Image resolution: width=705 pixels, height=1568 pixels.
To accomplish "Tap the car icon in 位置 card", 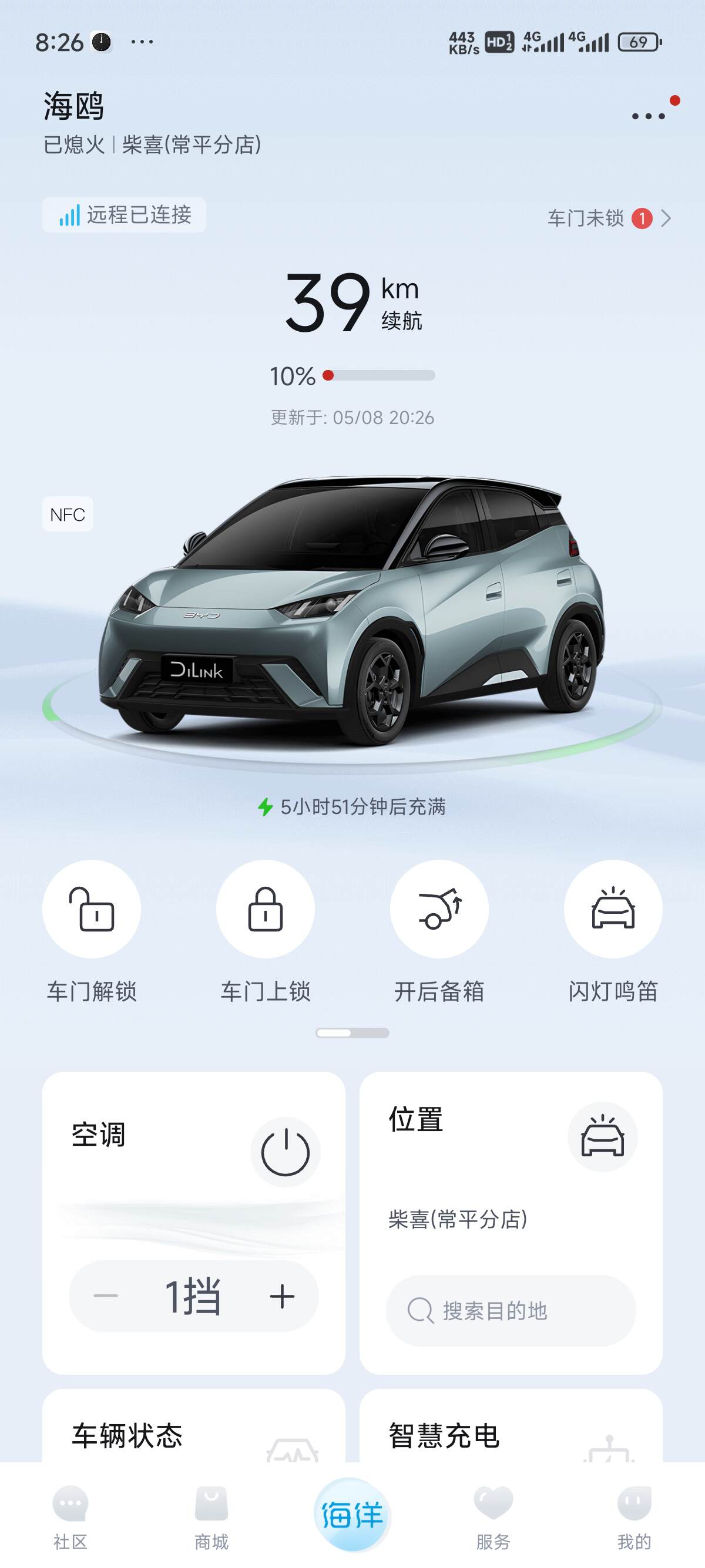I will tap(603, 1136).
